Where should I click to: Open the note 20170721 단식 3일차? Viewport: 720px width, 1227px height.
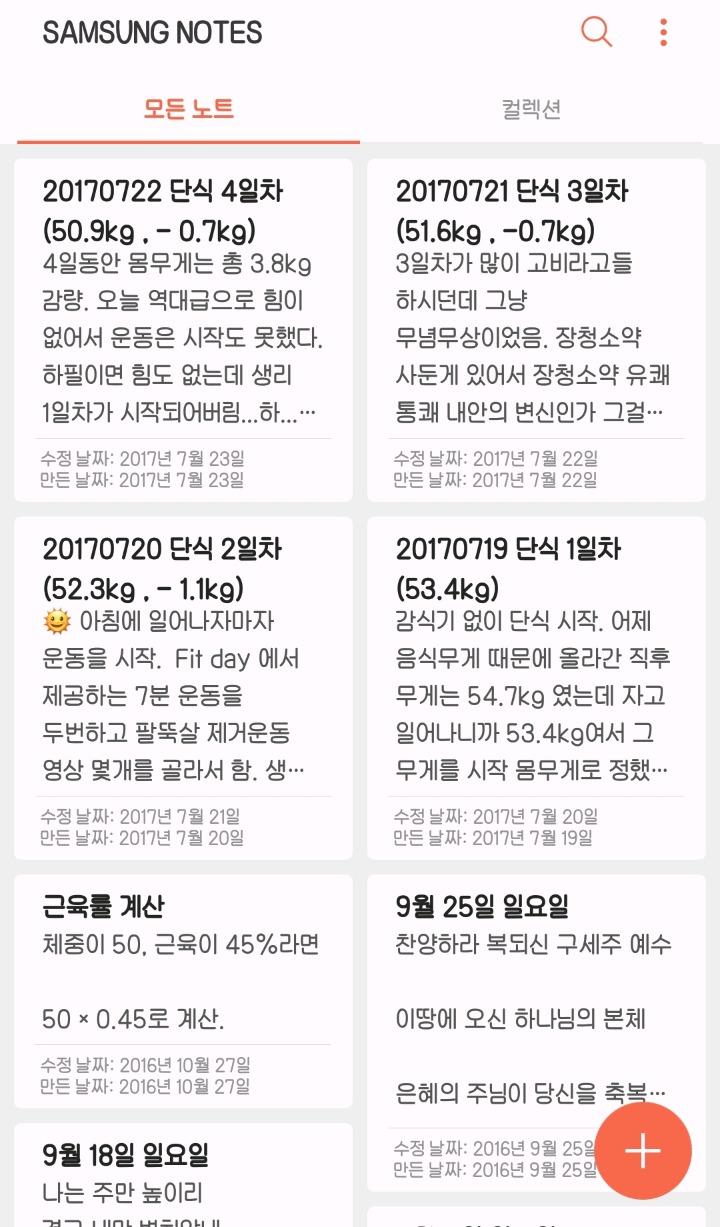[536, 330]
